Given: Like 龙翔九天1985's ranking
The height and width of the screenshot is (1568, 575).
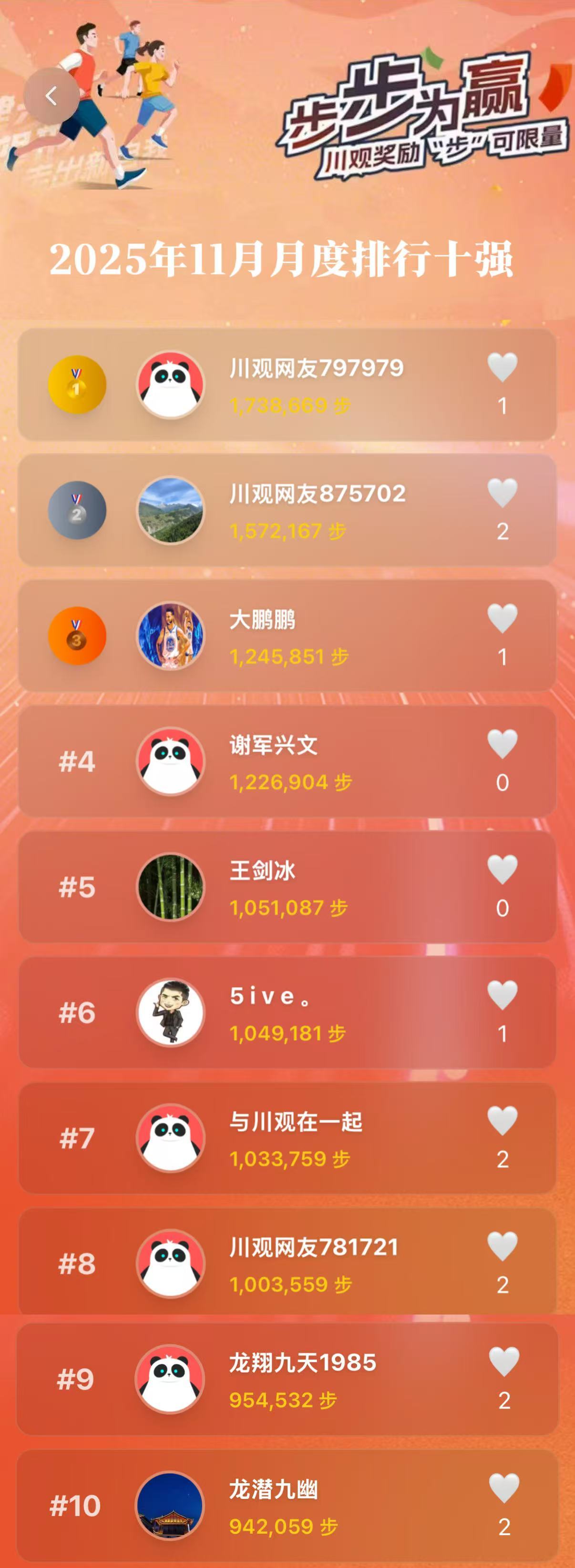Looking at the screenshot, I should (504, 1362).
